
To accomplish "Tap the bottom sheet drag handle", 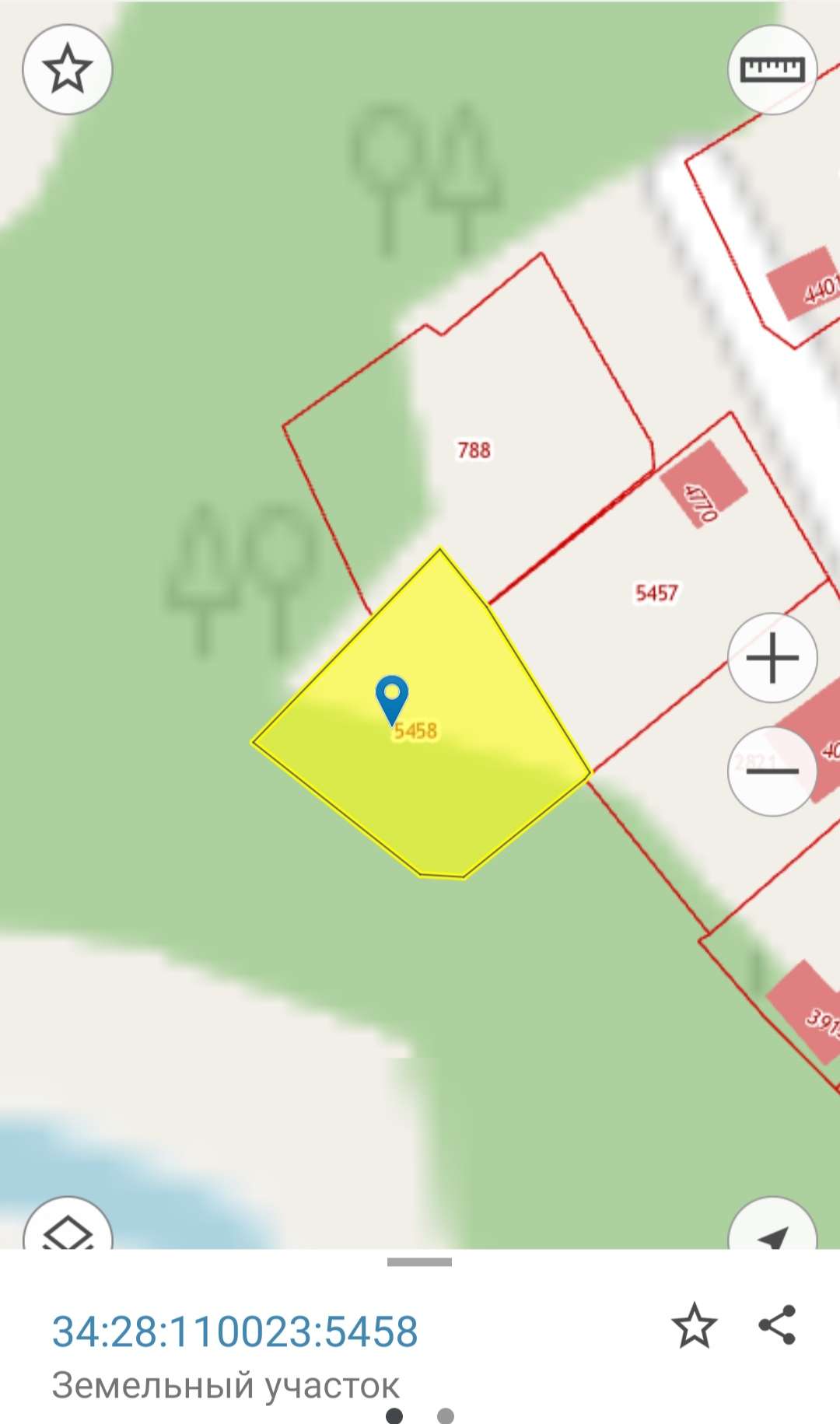I will 419,1262.
